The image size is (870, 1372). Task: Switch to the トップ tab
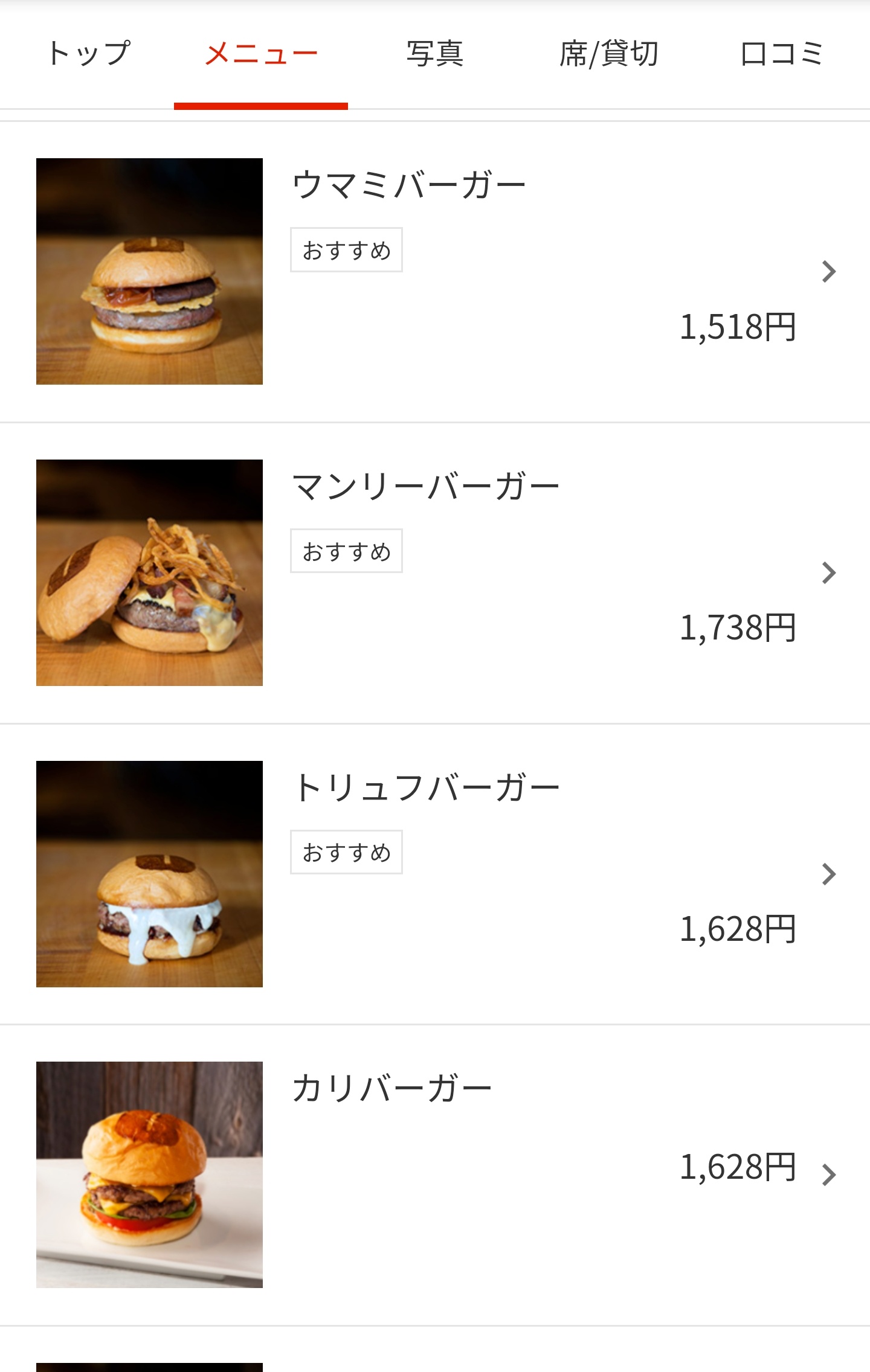[x=88, y=54]
